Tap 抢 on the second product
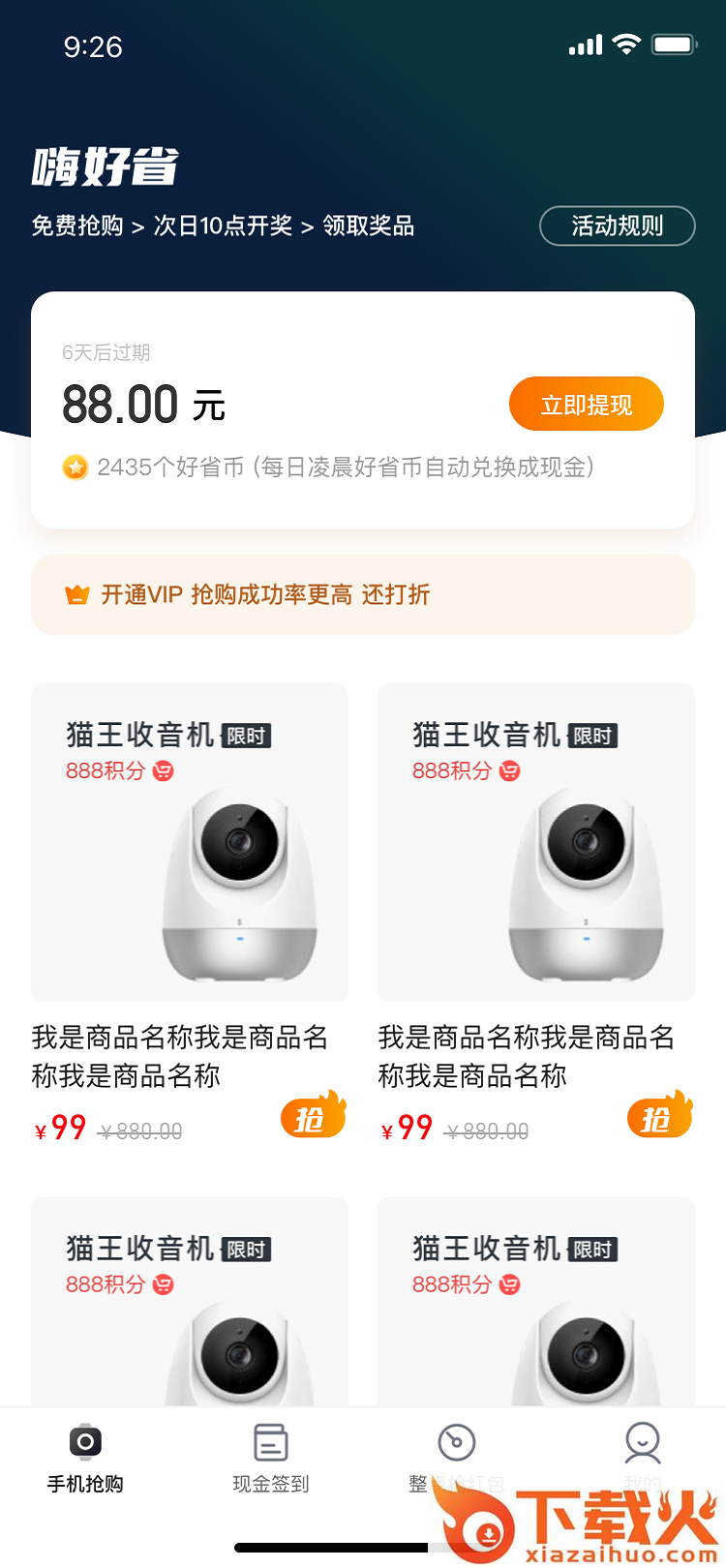 pos(659,1117)
